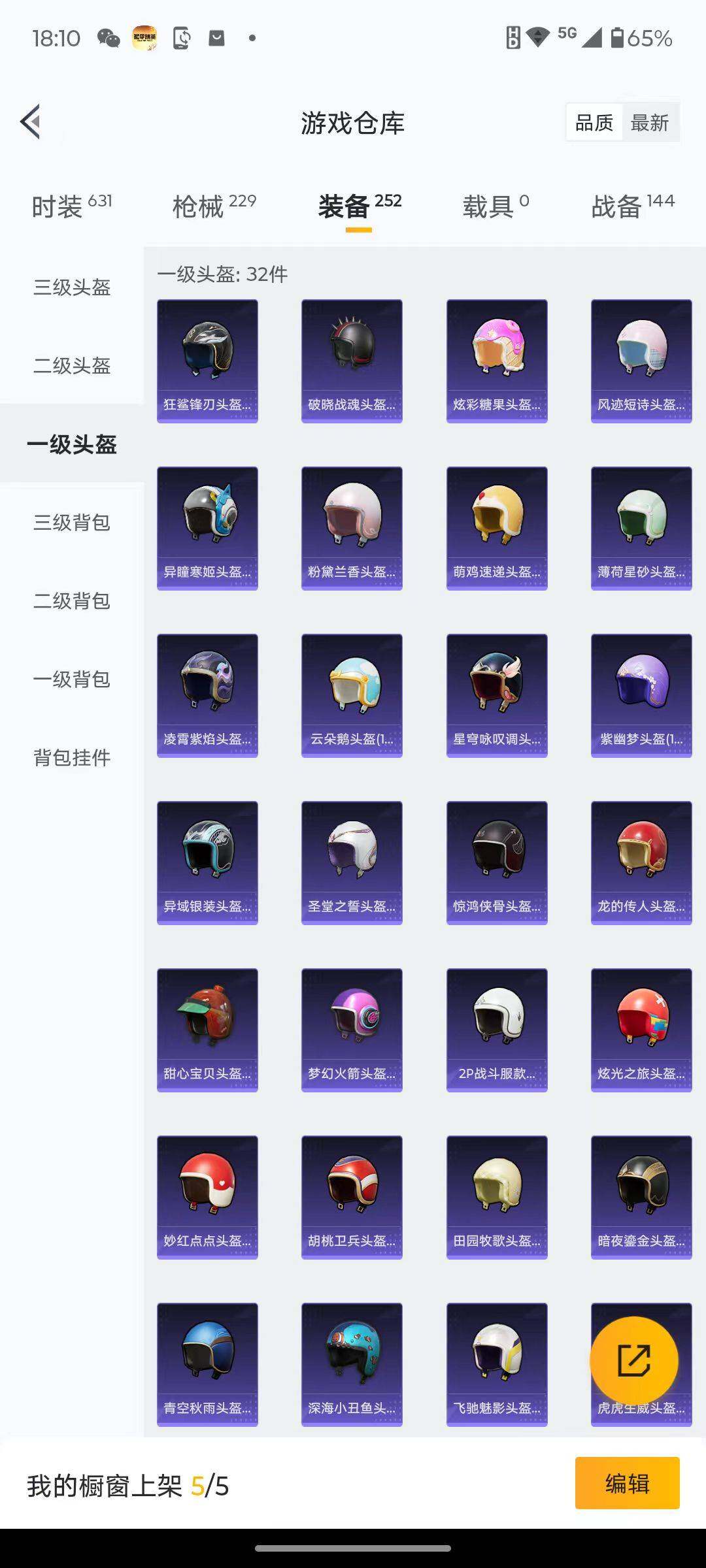Show the 二级背包 category
Viewport: 706px width, 1568px height.
(72, 600)
